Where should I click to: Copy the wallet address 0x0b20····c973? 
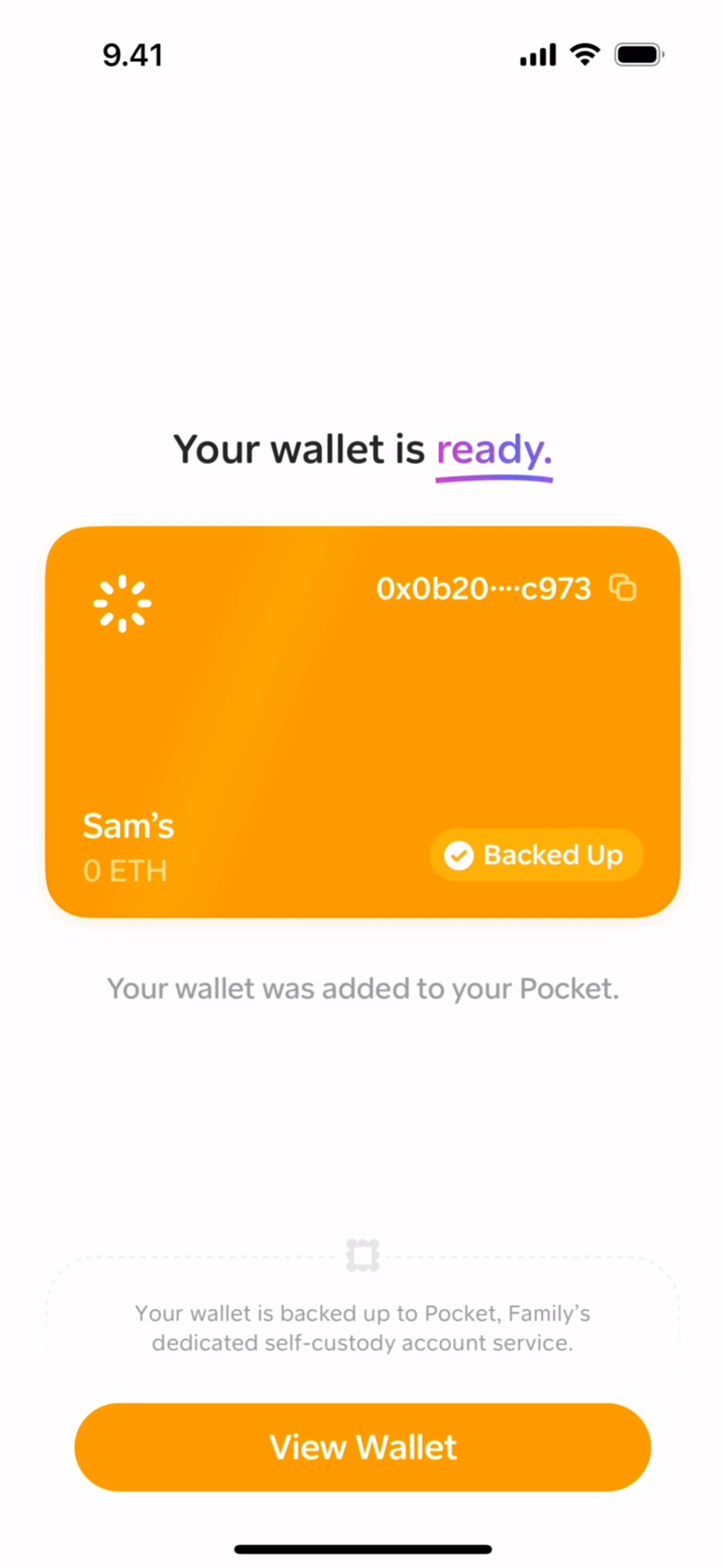pos(622,588)
